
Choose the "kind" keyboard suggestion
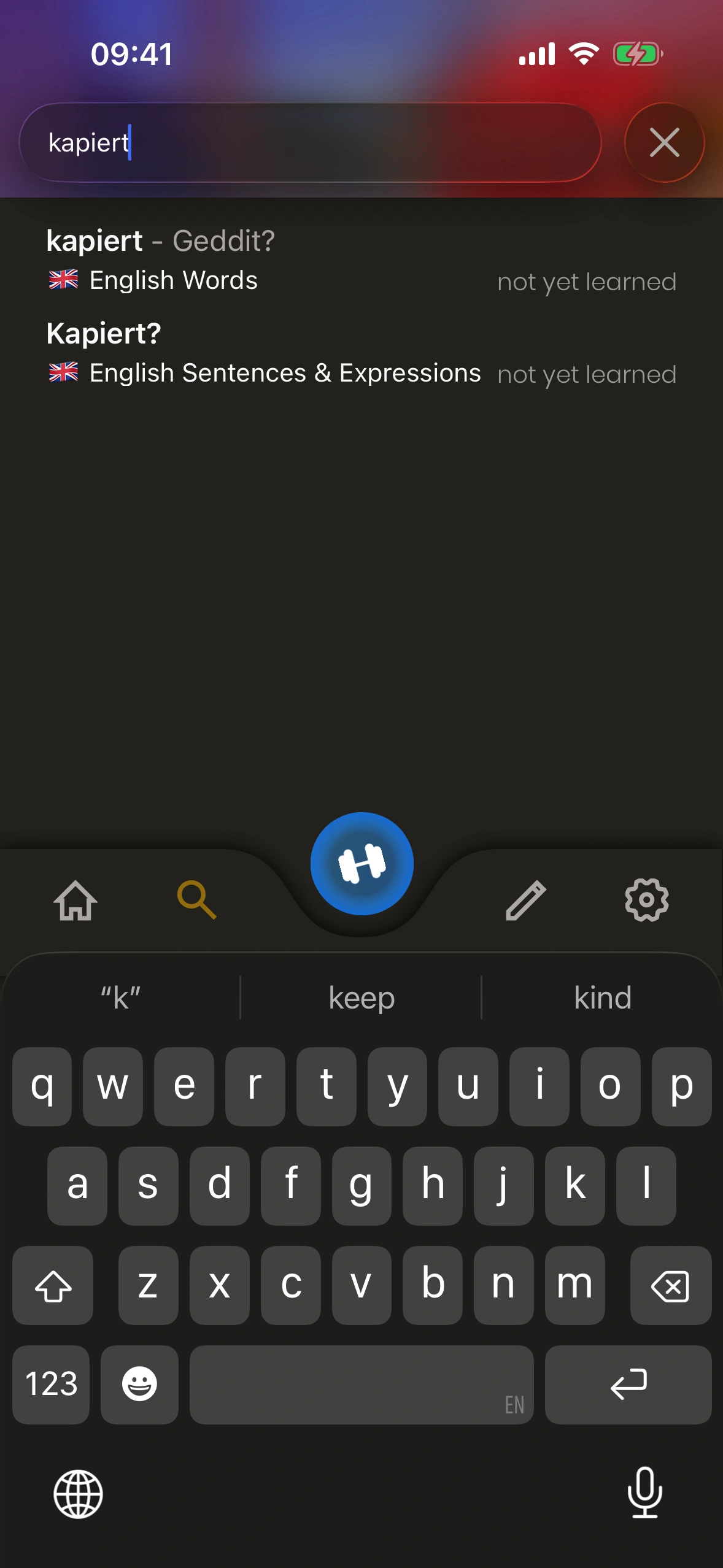(x=602, y=997)
